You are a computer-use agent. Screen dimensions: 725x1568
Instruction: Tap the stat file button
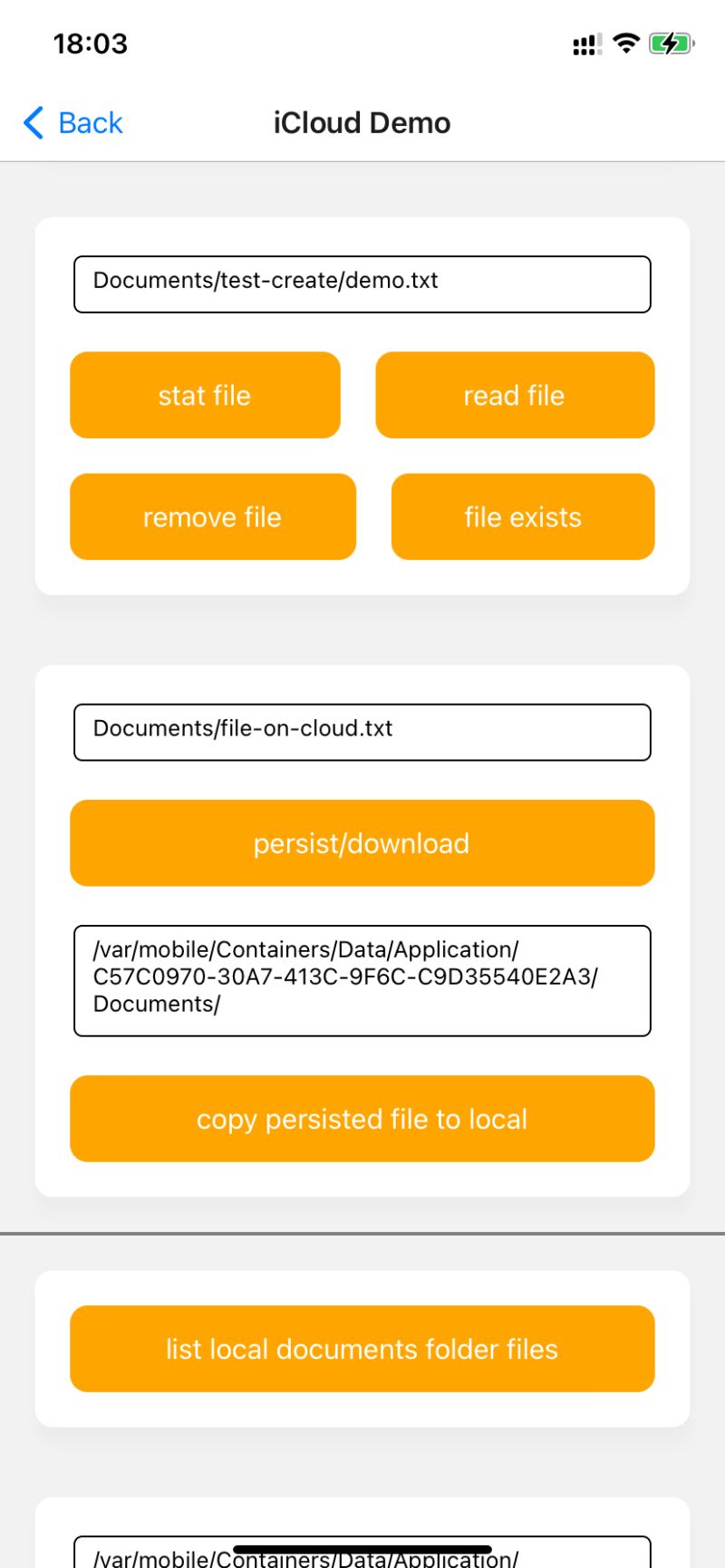point(205,395)
